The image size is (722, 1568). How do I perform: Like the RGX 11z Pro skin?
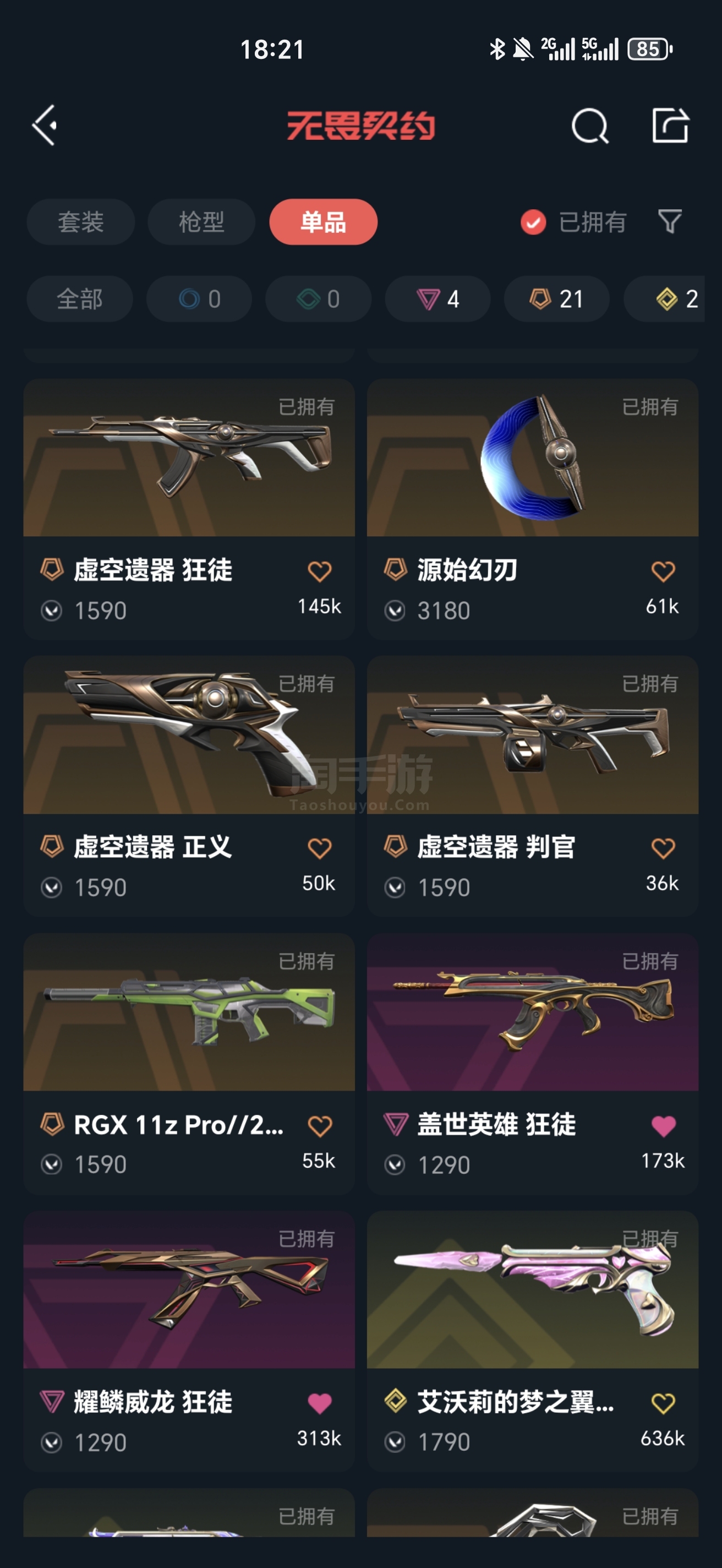pos(319,1126)
